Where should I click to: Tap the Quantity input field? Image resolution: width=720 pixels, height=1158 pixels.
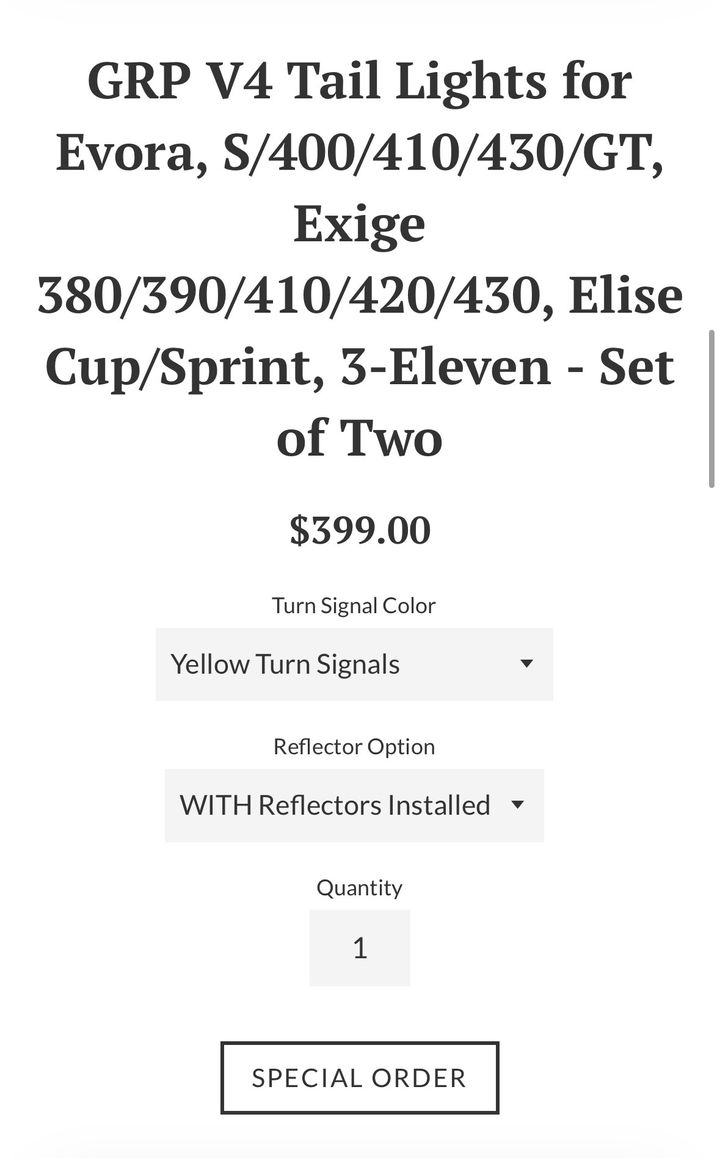coord(359,947)
